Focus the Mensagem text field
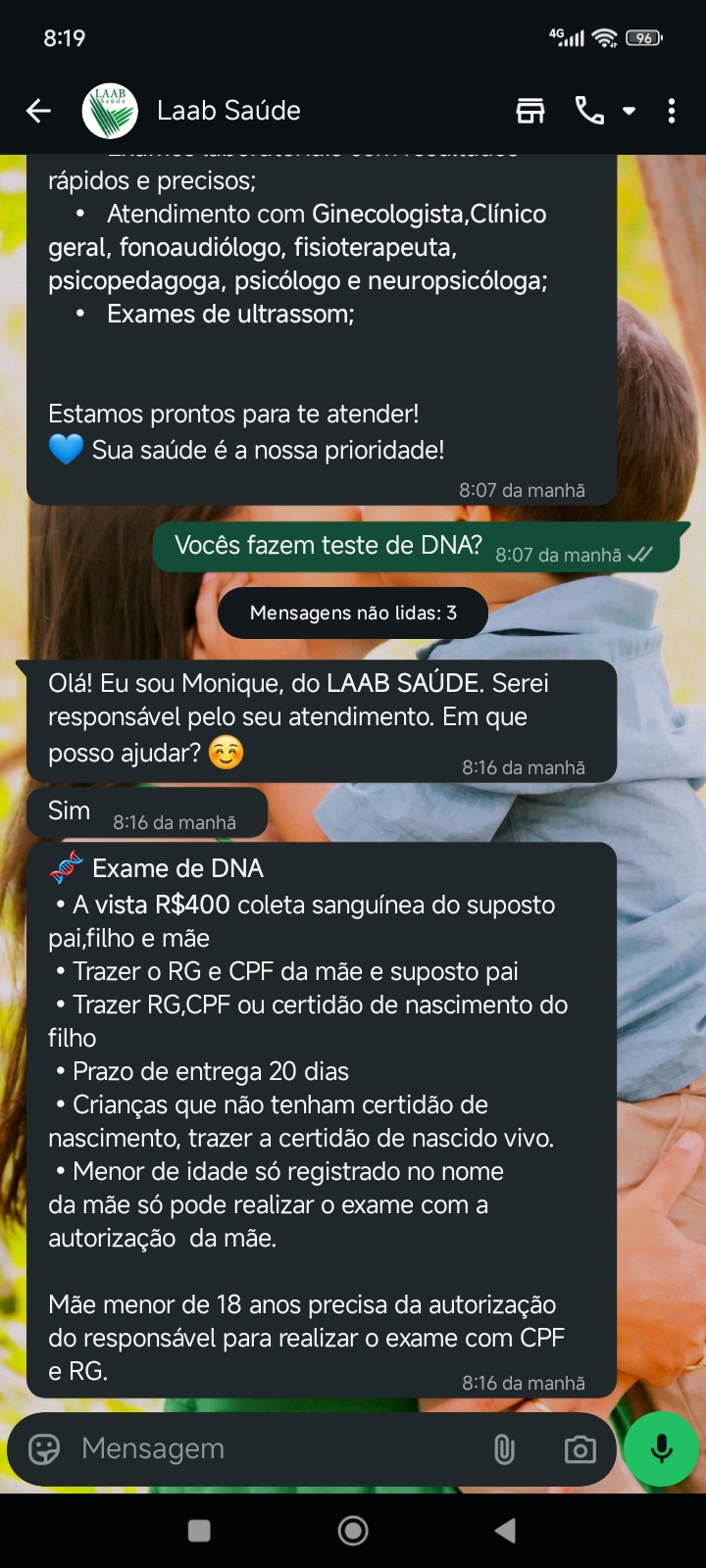 [275, 1448]
